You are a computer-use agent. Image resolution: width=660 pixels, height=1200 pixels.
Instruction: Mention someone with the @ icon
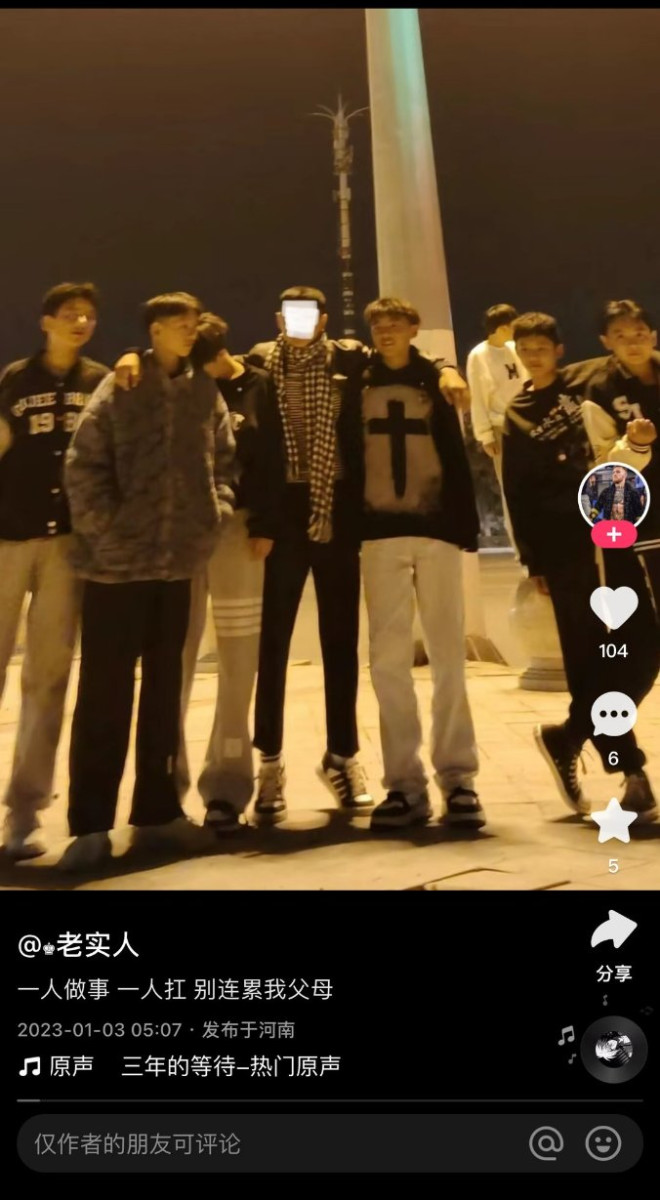(546, 1143)
